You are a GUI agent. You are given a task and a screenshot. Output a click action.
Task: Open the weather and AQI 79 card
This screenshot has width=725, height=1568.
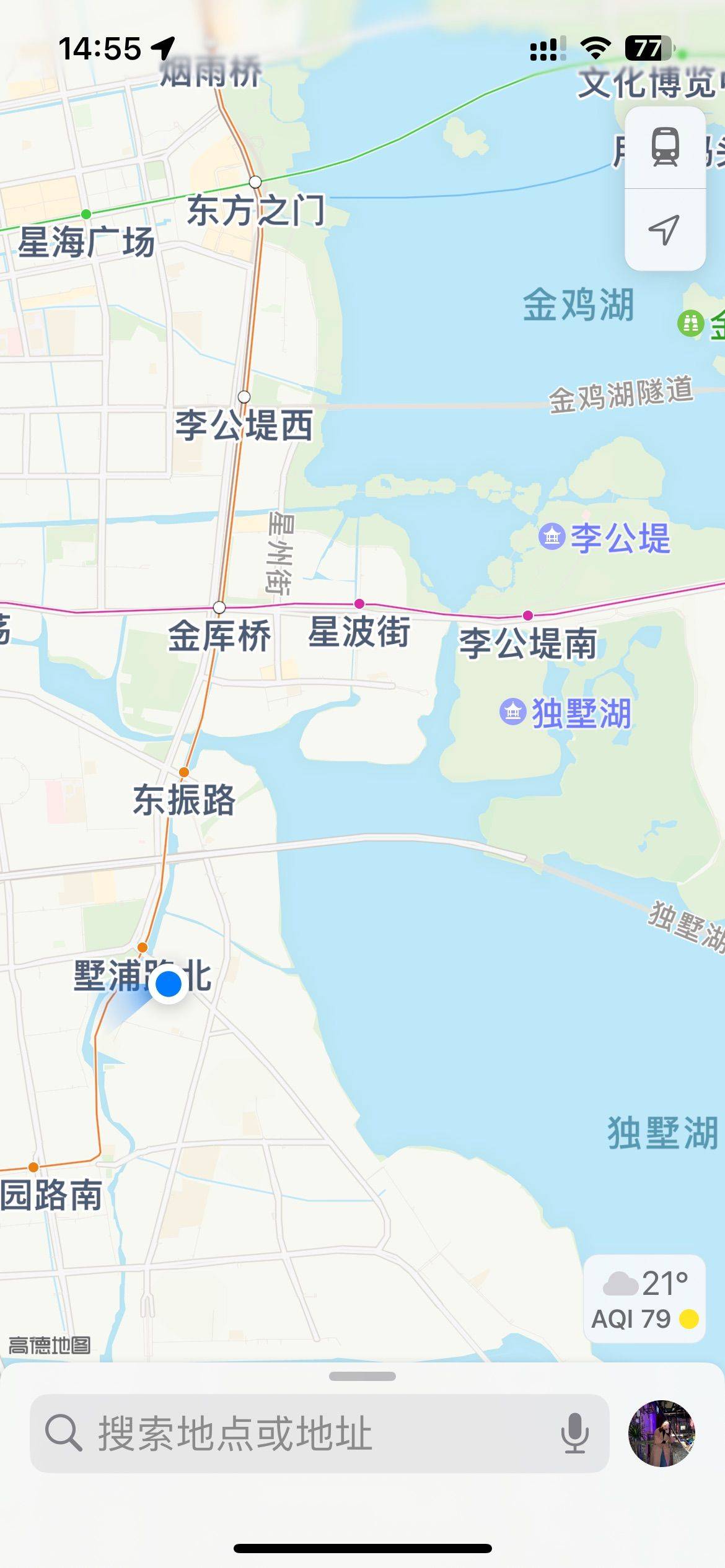644,1299
